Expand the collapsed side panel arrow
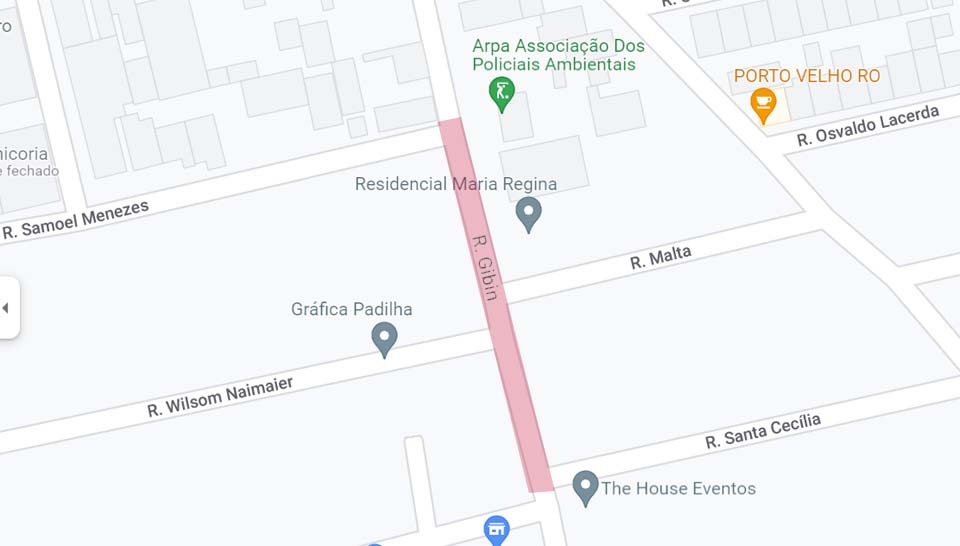This screenshot has width=960, height=546. coord(6,308)
